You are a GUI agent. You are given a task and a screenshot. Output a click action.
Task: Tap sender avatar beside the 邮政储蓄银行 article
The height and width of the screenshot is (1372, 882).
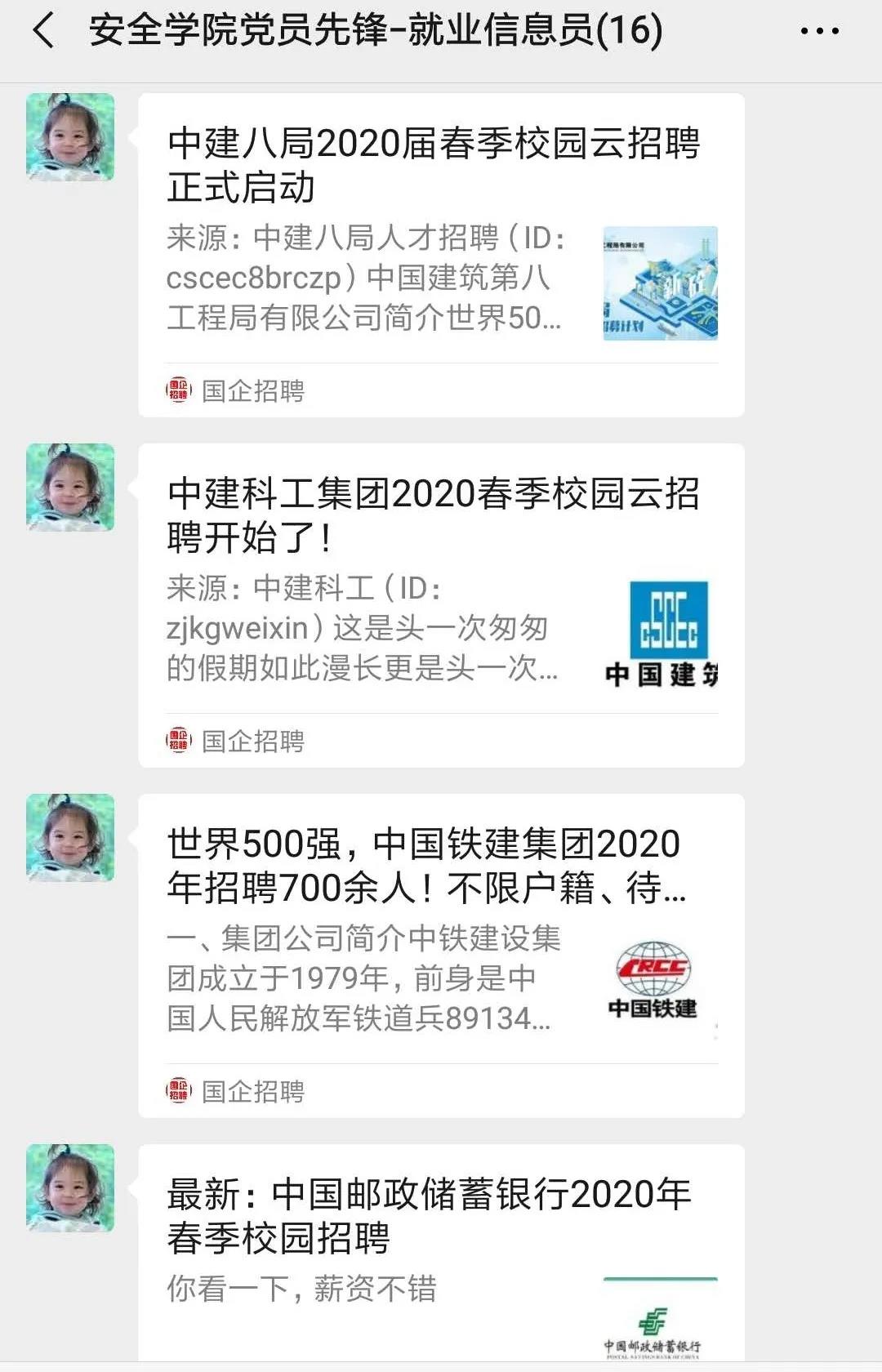(70, 1188)
